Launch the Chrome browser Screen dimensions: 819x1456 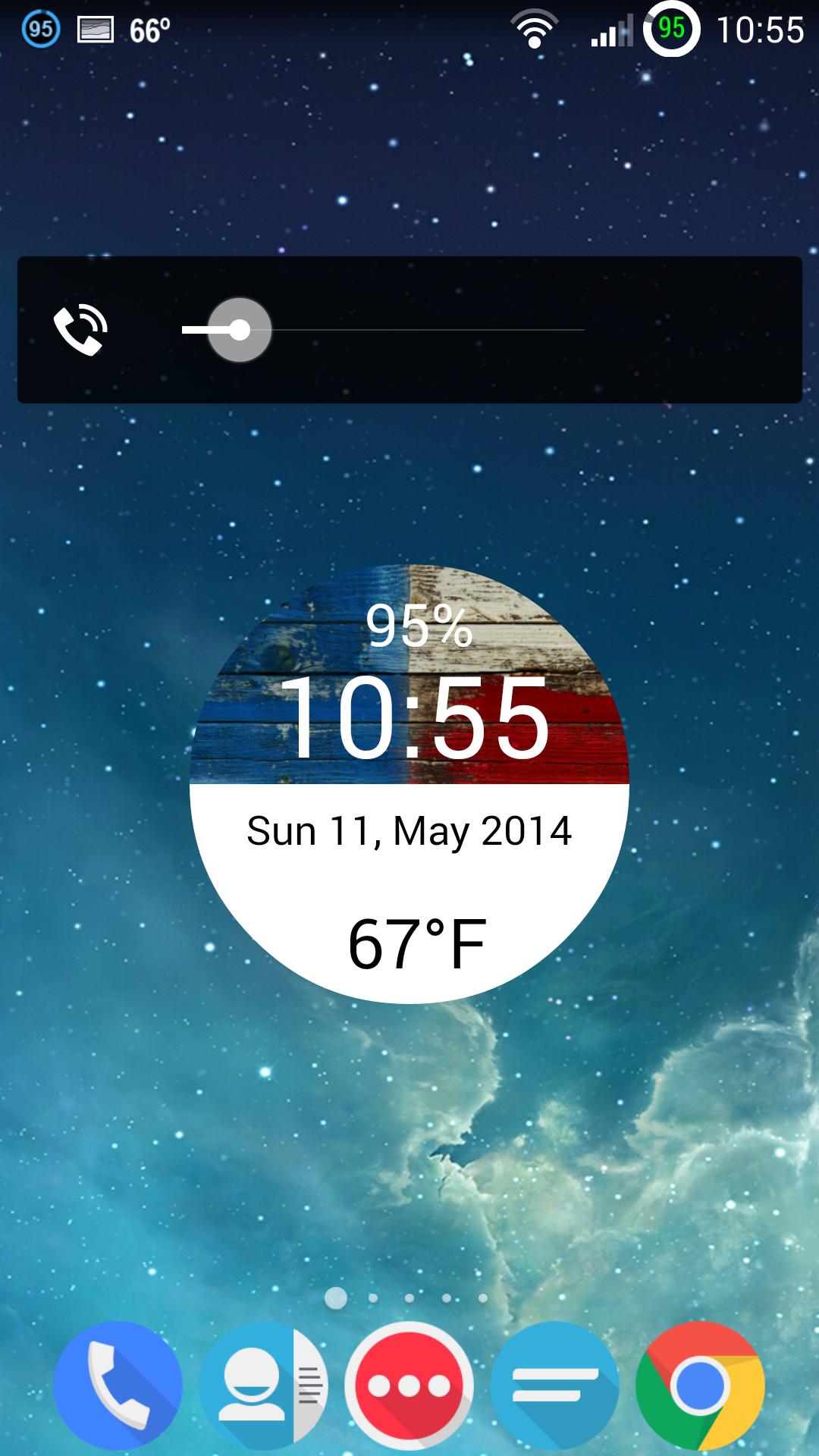701,1385
